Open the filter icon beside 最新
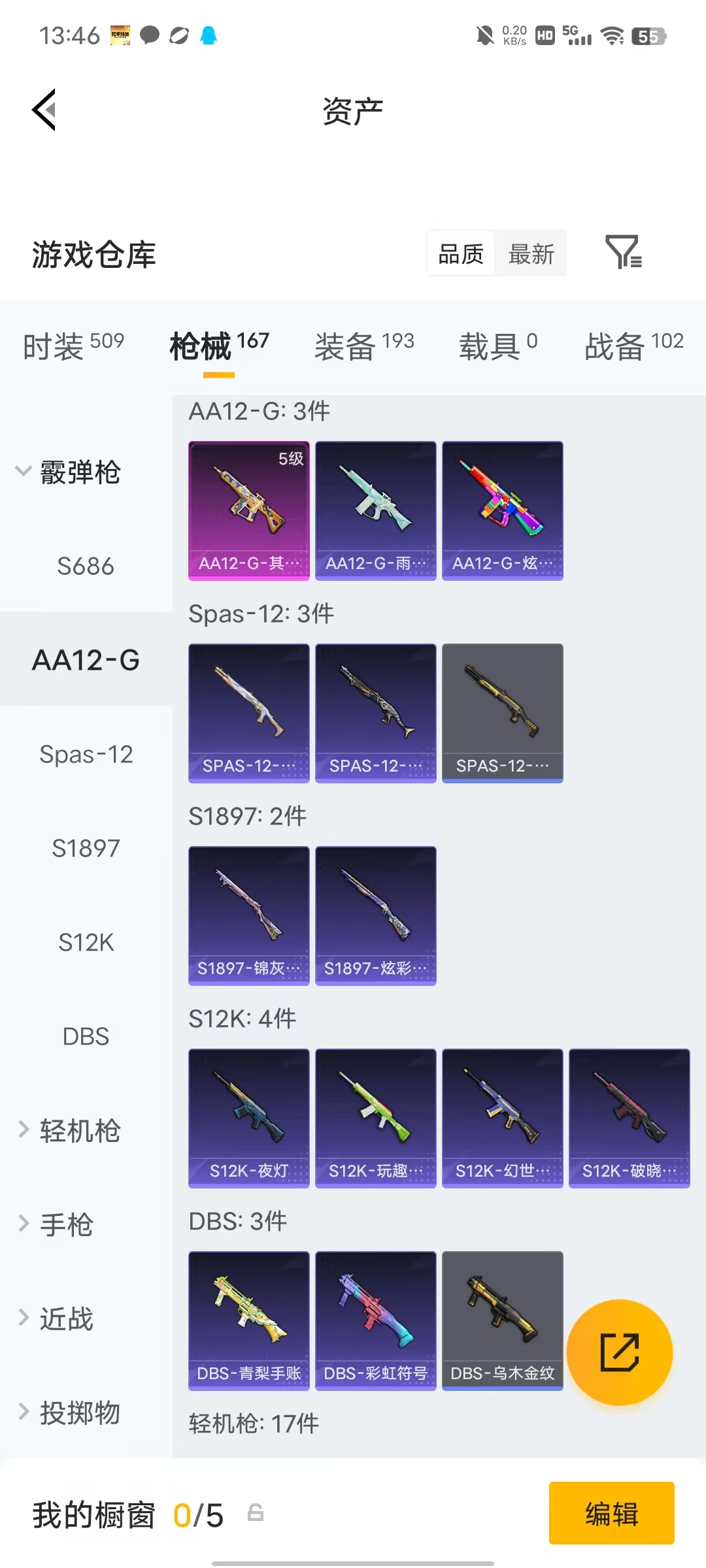The width and height of the screenshot is (706, 1568). (x=624, y=253)
